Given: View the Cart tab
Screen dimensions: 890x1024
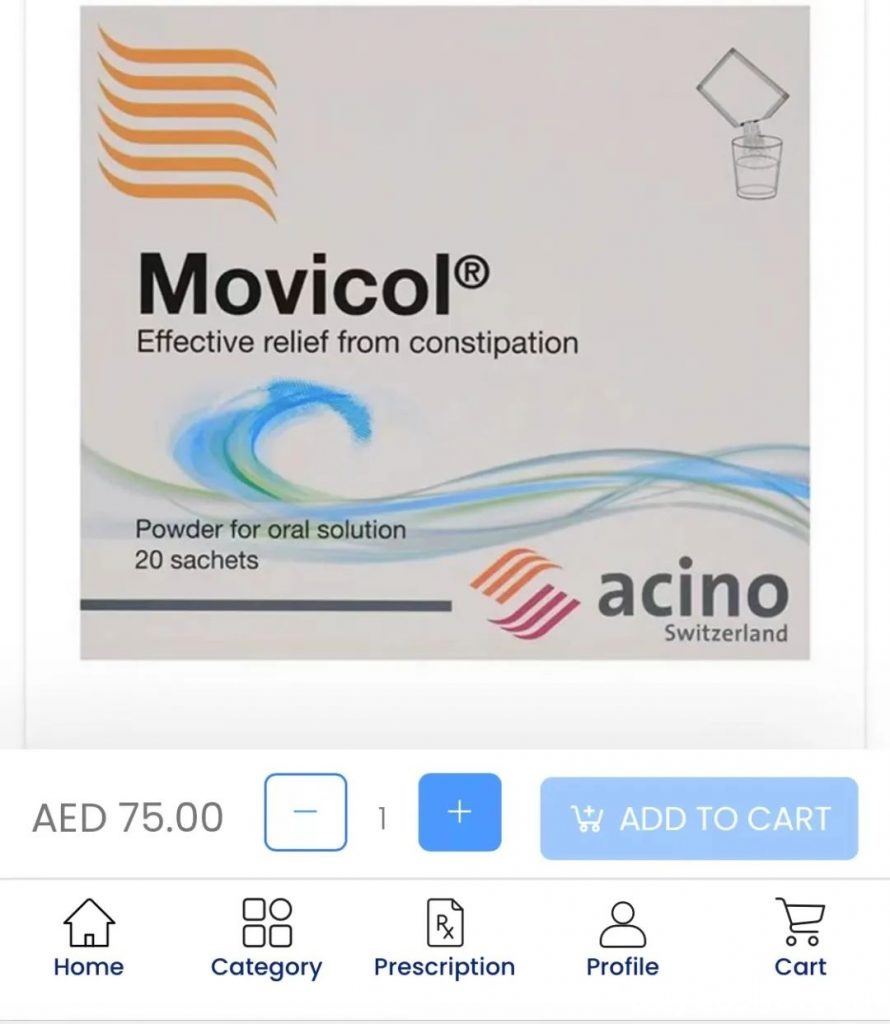Looking at the screenshot, I should pos(800,938).
